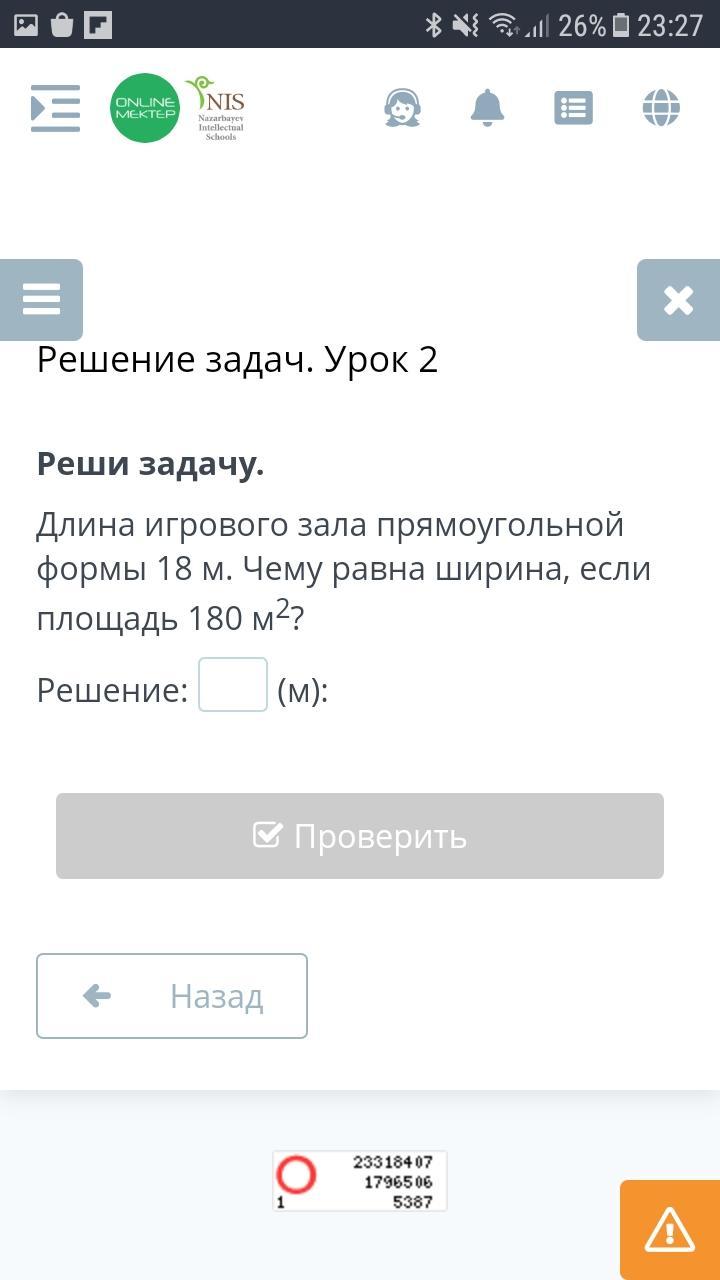The height and width of the screenshot is (1280, 720).
Task: Open the notifications bell
Action: pos(488,108)
